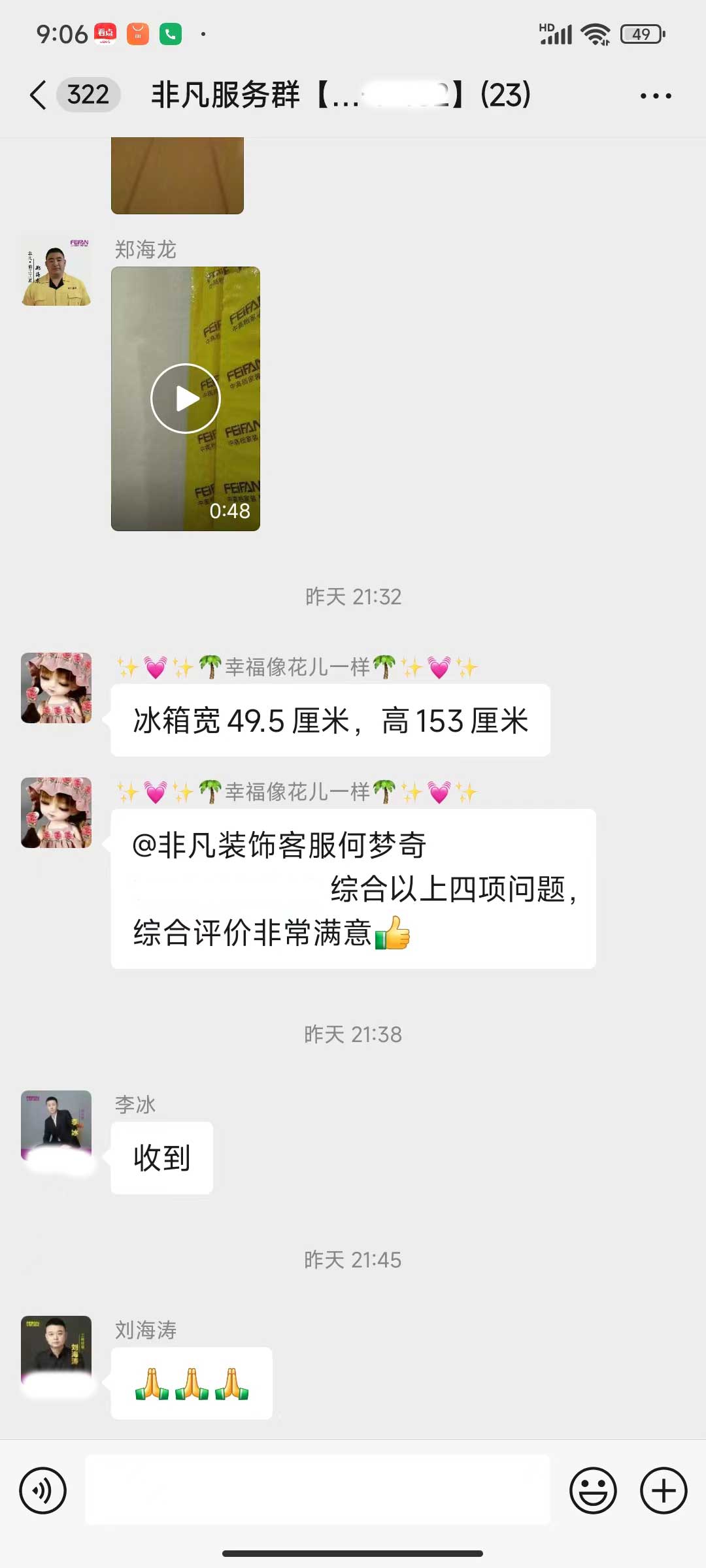The height and width of the screenshot is (1568, 706).
Task: Go back to the chat list
Action: [39, 95]
